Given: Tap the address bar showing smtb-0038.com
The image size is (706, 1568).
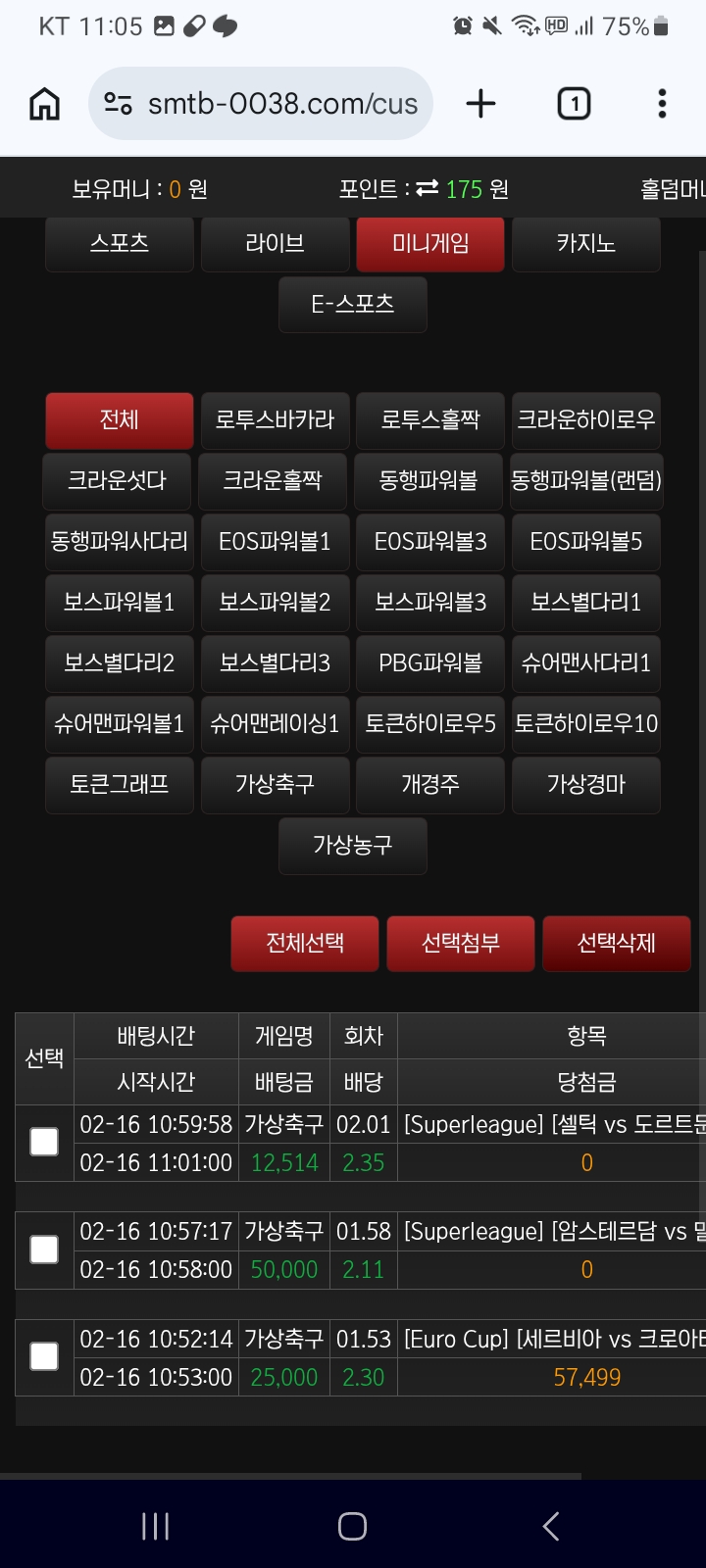Looking at the screenshot, I should [x=284, y=102].
